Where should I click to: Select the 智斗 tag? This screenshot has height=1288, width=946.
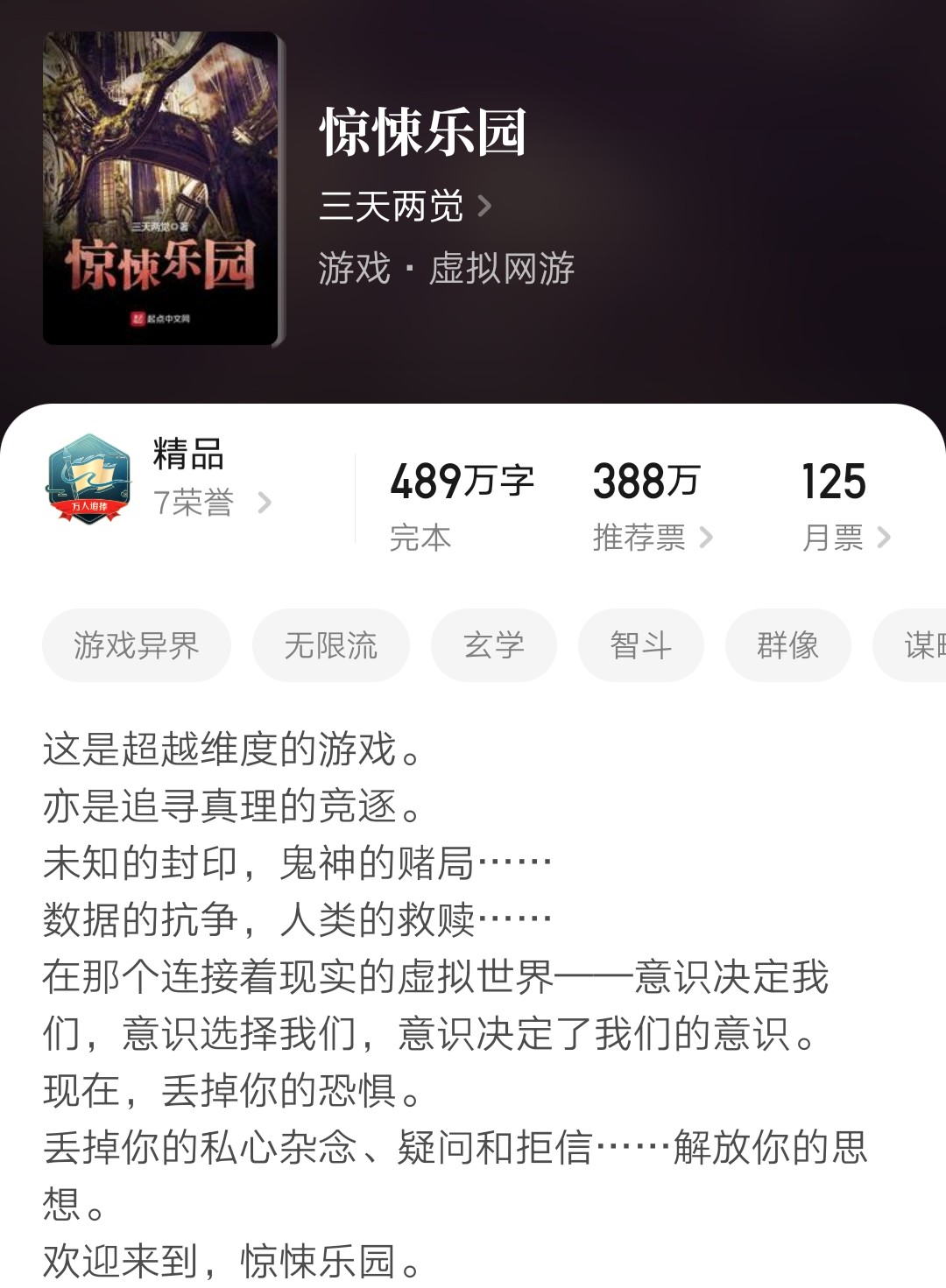pos(640,645)
